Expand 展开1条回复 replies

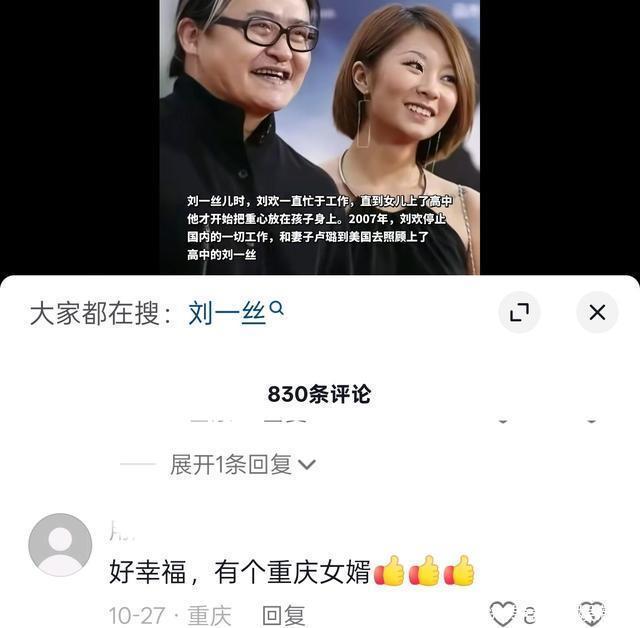coord(243,464)
